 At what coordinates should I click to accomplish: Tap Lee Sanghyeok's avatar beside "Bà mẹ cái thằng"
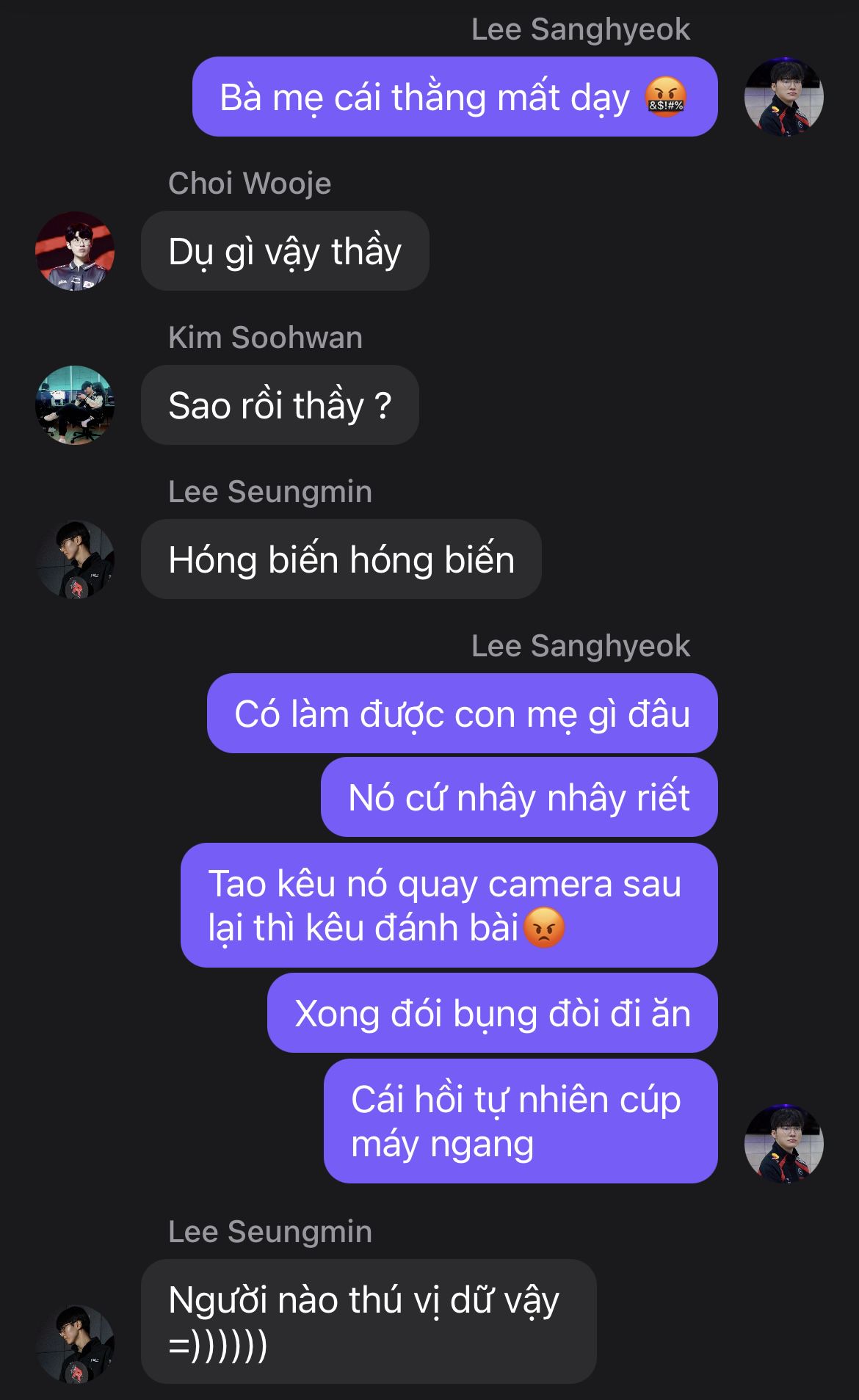pyautogui.click(x=783, y=97)
